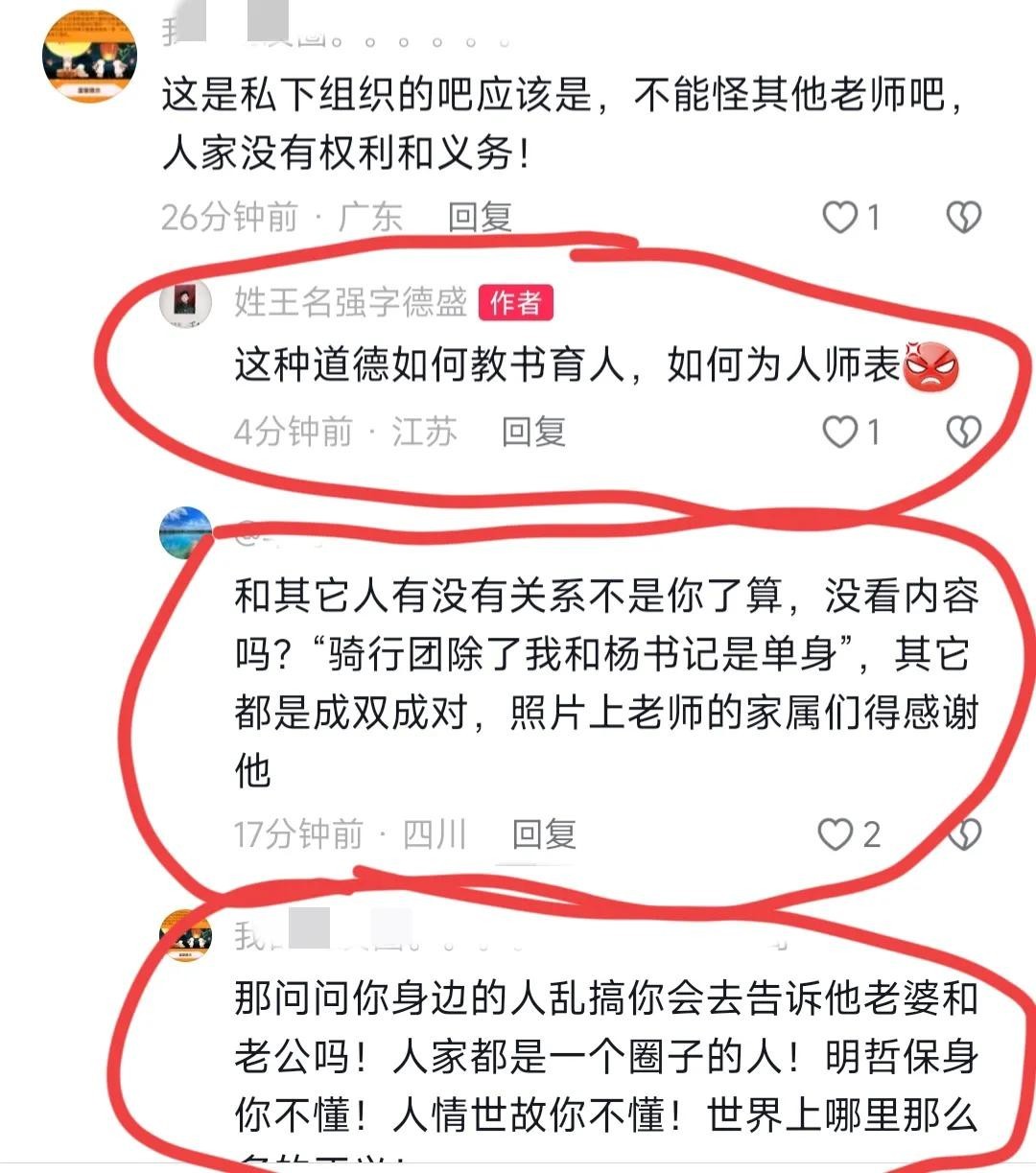Like the comment posted 26分钟前
Viewport: 1036px width, 1173px height.
coord(840,218)
